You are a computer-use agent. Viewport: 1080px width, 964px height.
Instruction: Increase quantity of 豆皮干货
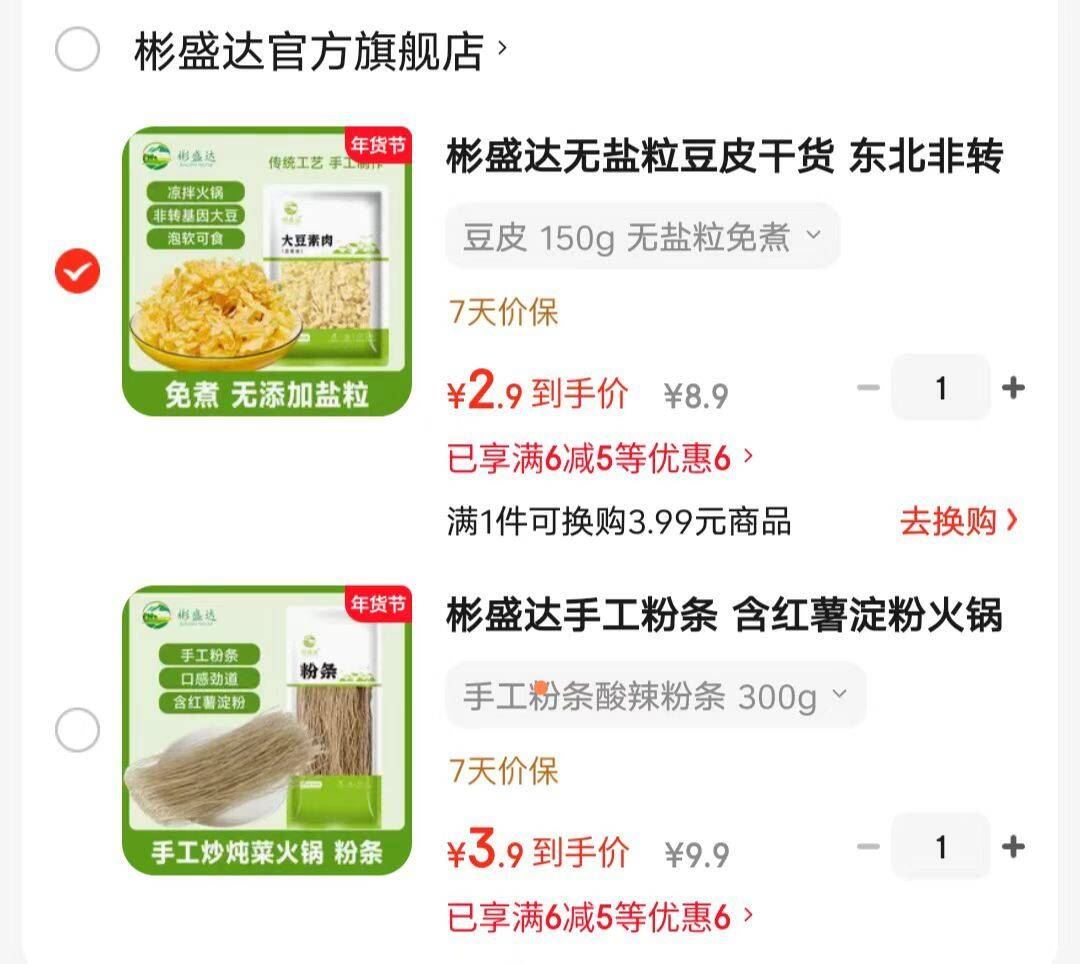click(x=1013, y=388)
